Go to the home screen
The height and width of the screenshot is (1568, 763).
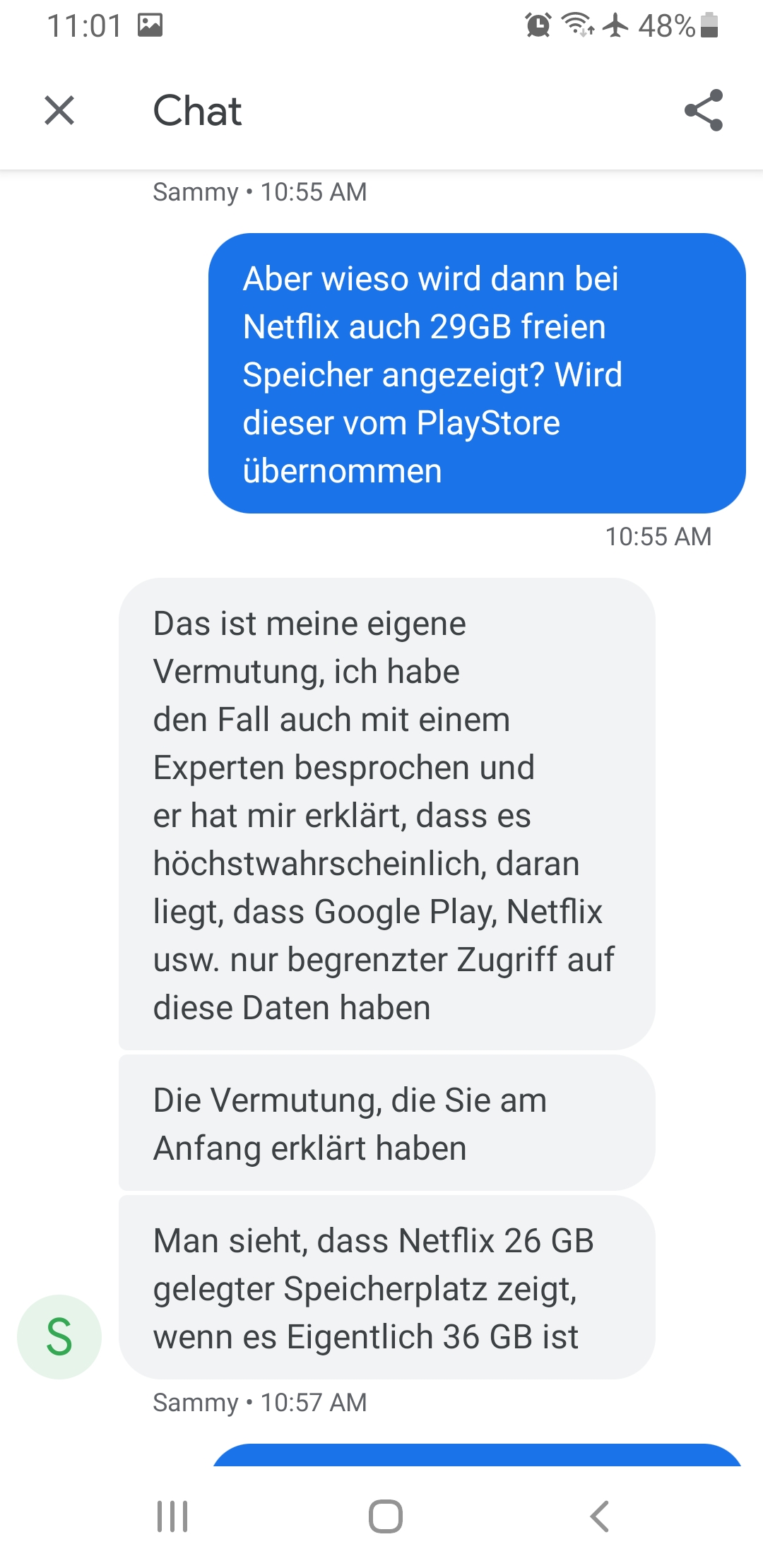point(385,1516)
